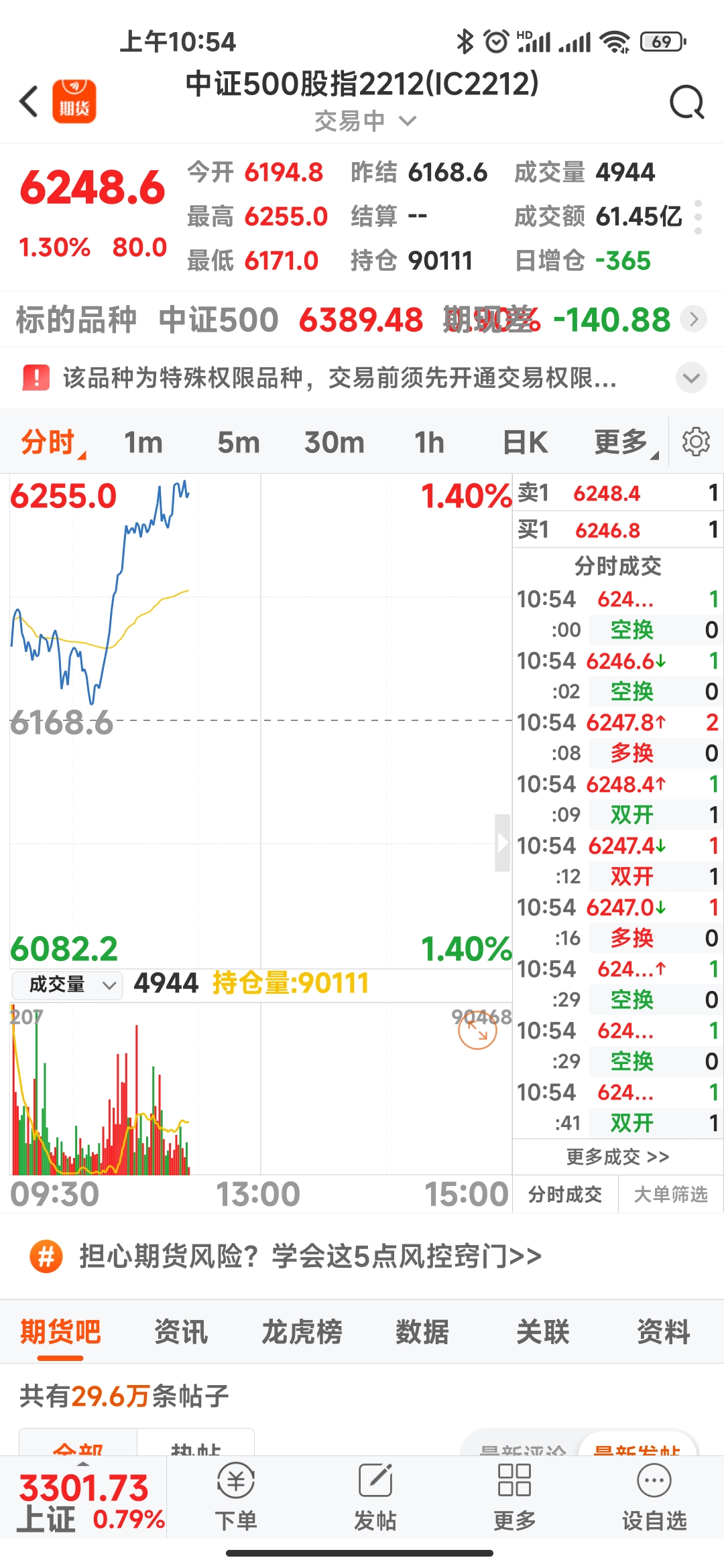724x1568 pixels.
Task: Switch to the 龙虎榜 tab
Action: pyautogui.click(x=302, y=1331)
